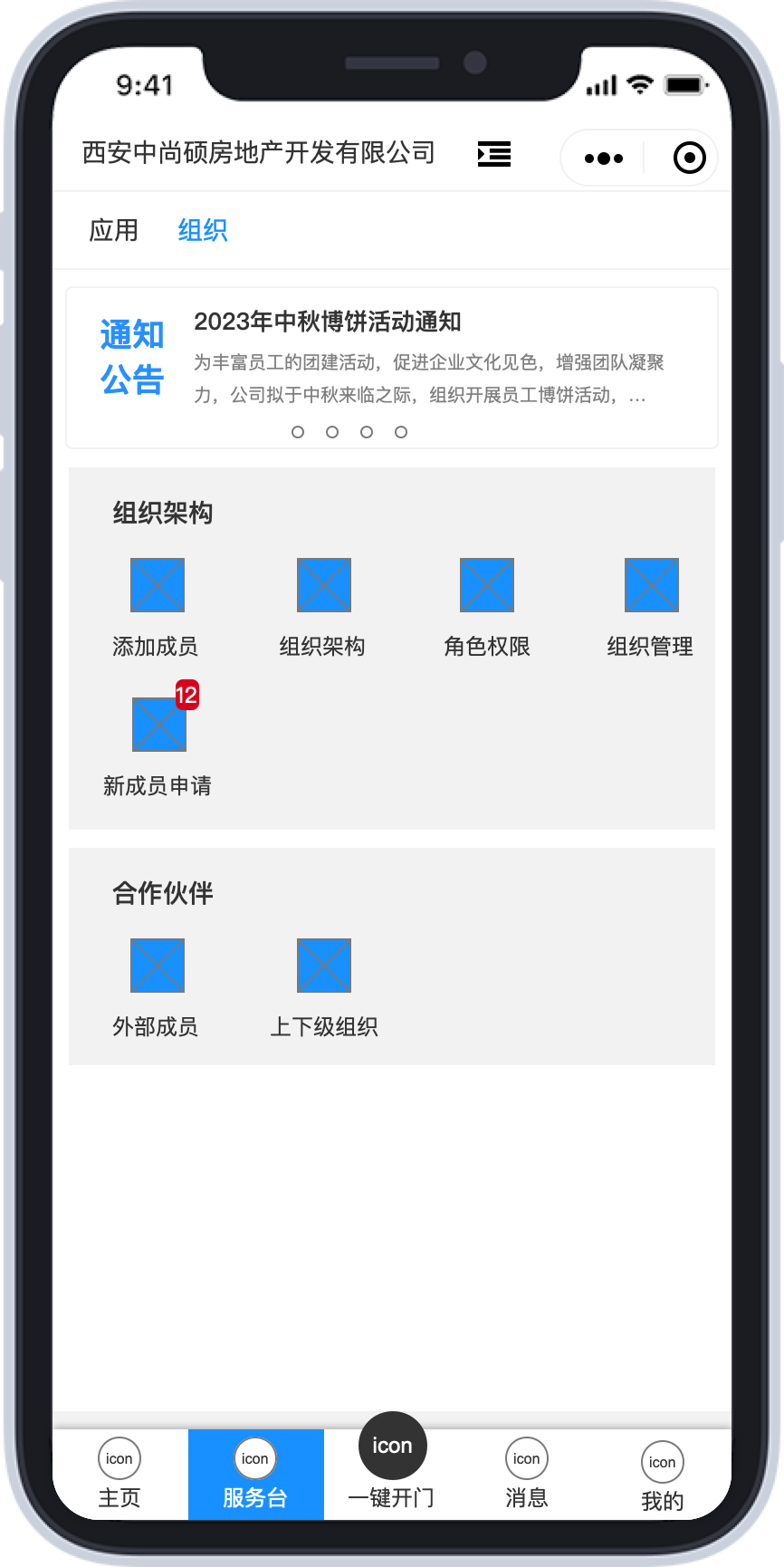This screenshot has height=1567, width=784.
Task: Open 上下级组织
Action: click(323, 985)
